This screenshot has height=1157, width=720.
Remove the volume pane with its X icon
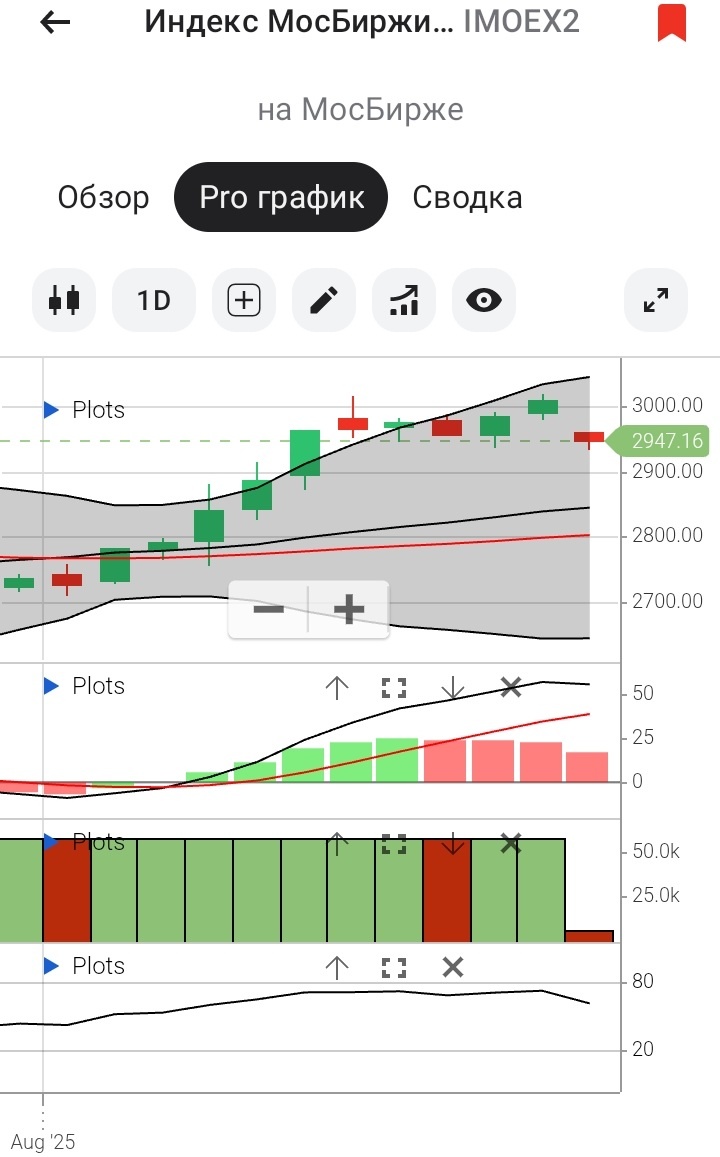[x=510, y=843]
